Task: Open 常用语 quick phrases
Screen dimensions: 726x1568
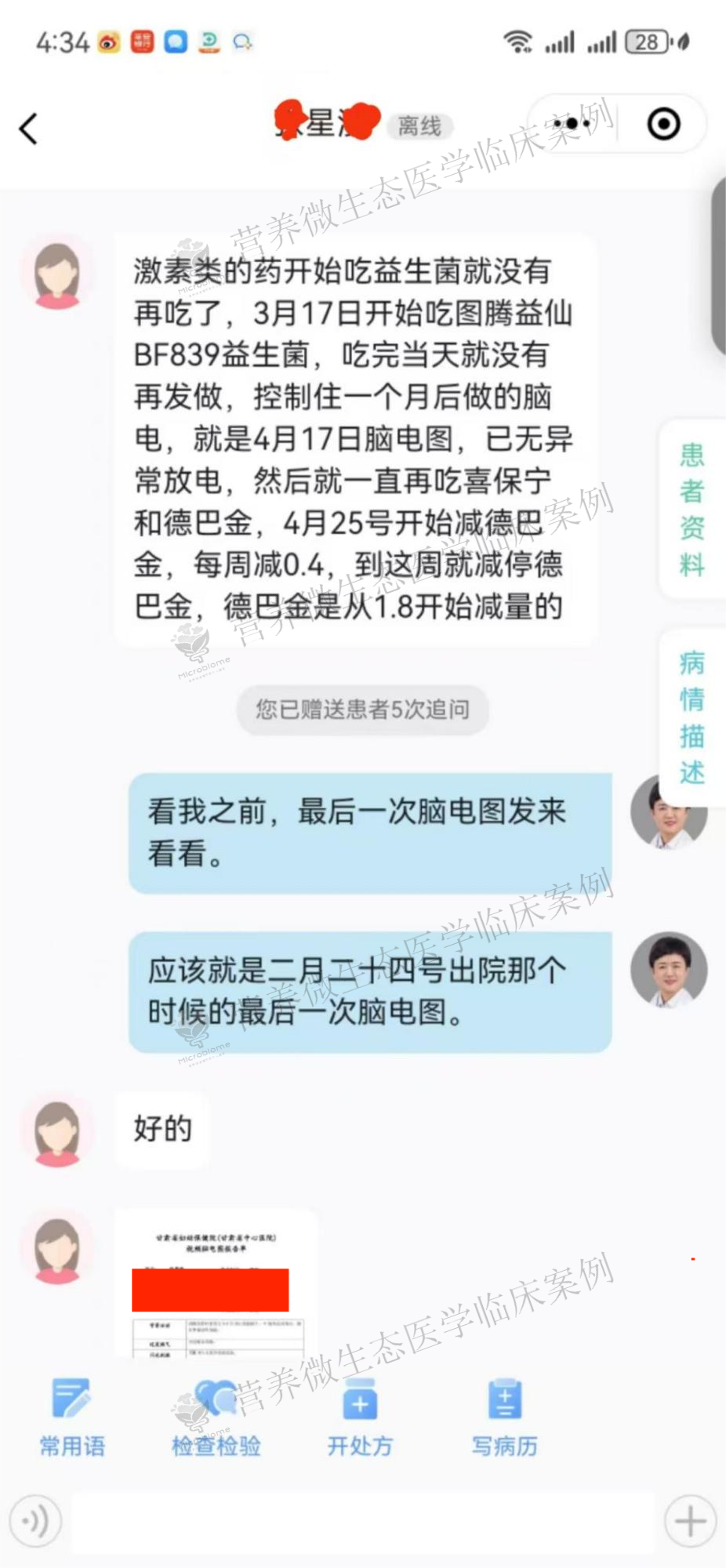Action: [x=72, y=1417]
